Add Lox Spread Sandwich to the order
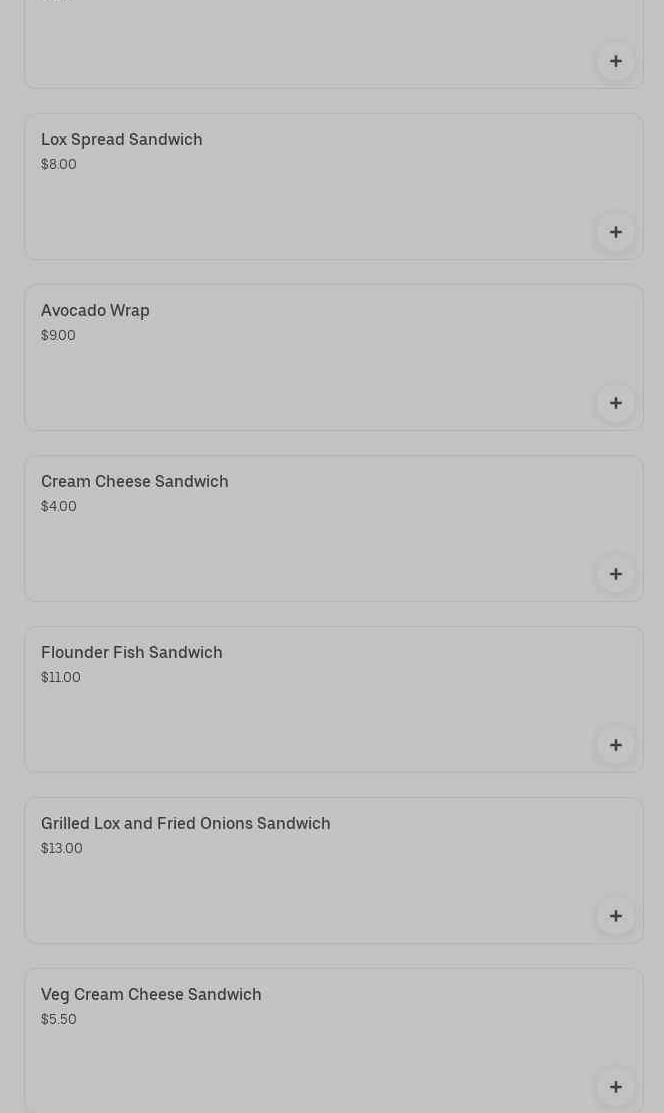 click(x=615, y=232)
